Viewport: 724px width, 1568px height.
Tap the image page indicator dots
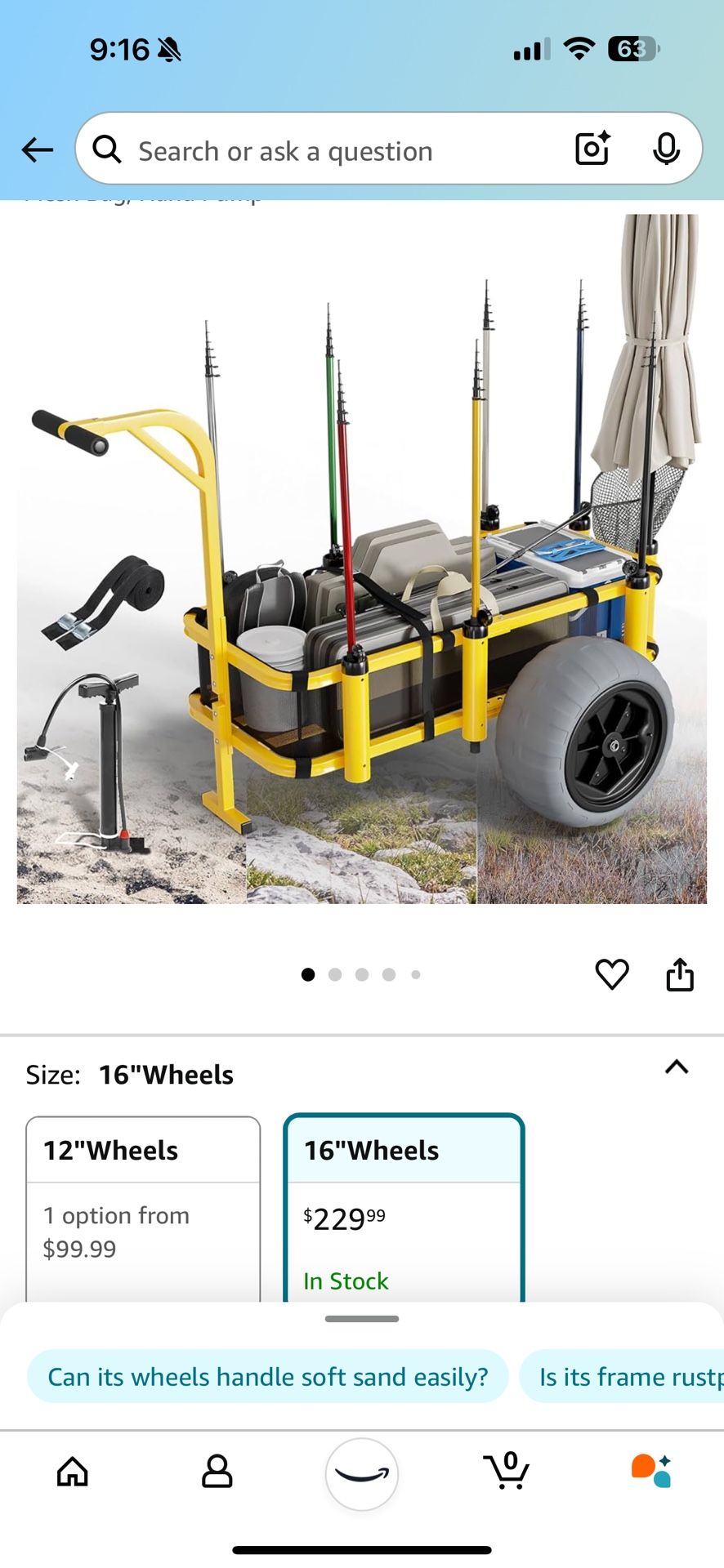(x=361, y=974)
